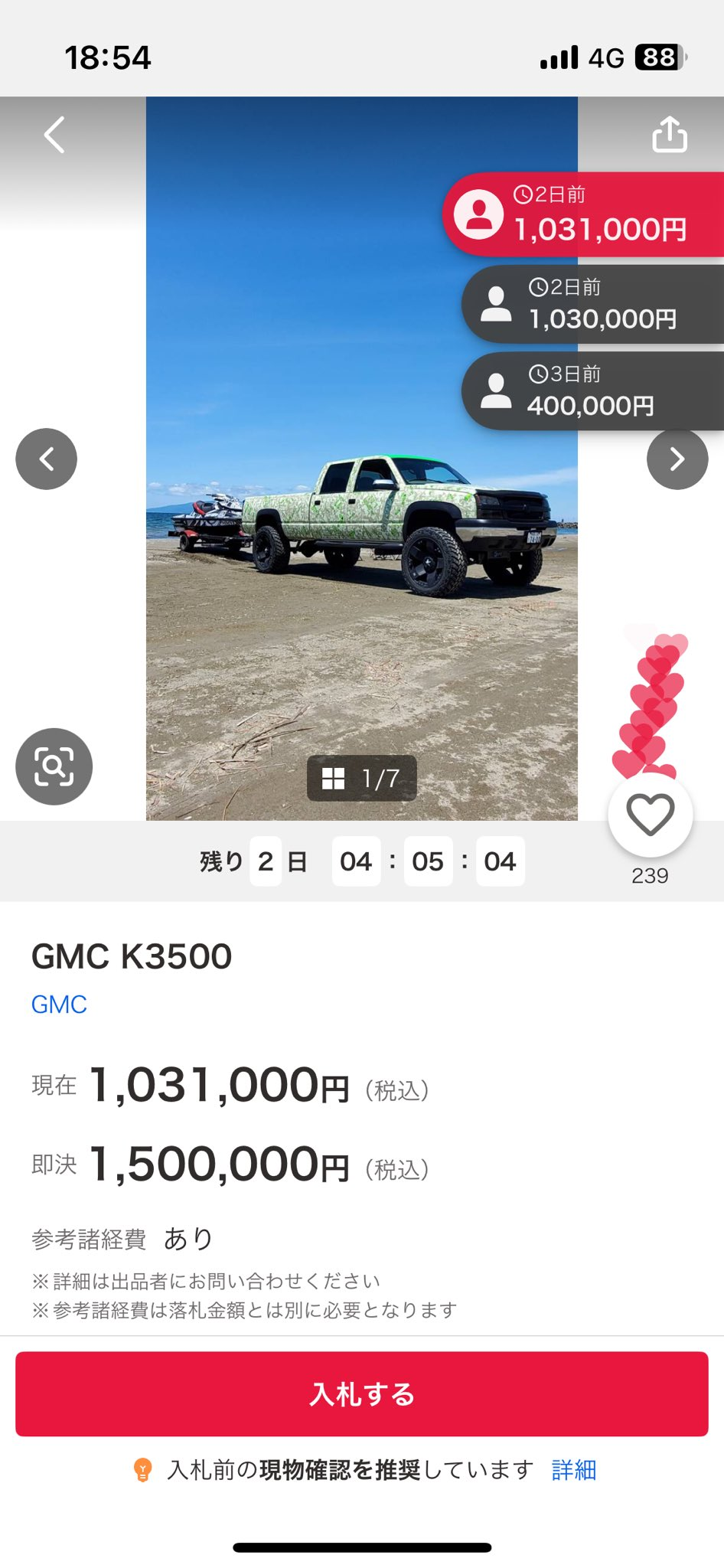Add this truck to favorites with heart

tap(651, 815)
